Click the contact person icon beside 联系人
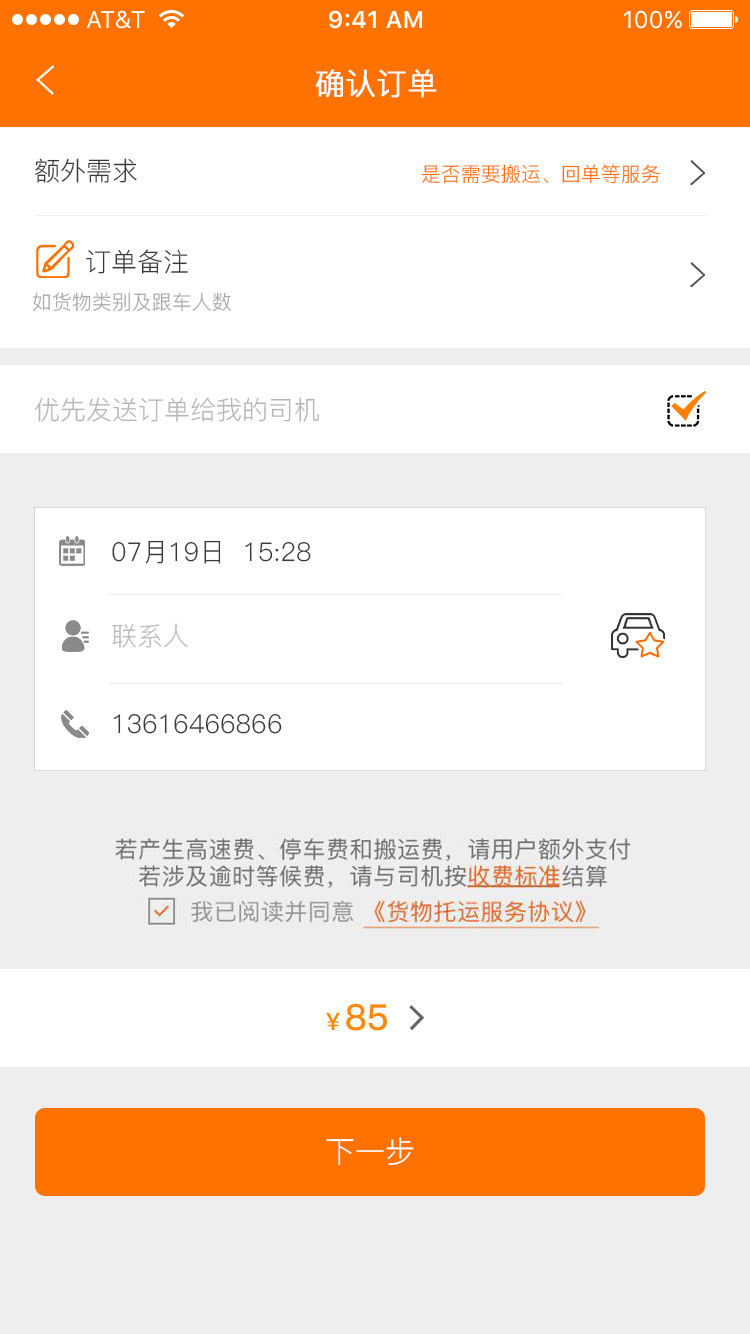The image size is (750, 1334). point(73,636)
